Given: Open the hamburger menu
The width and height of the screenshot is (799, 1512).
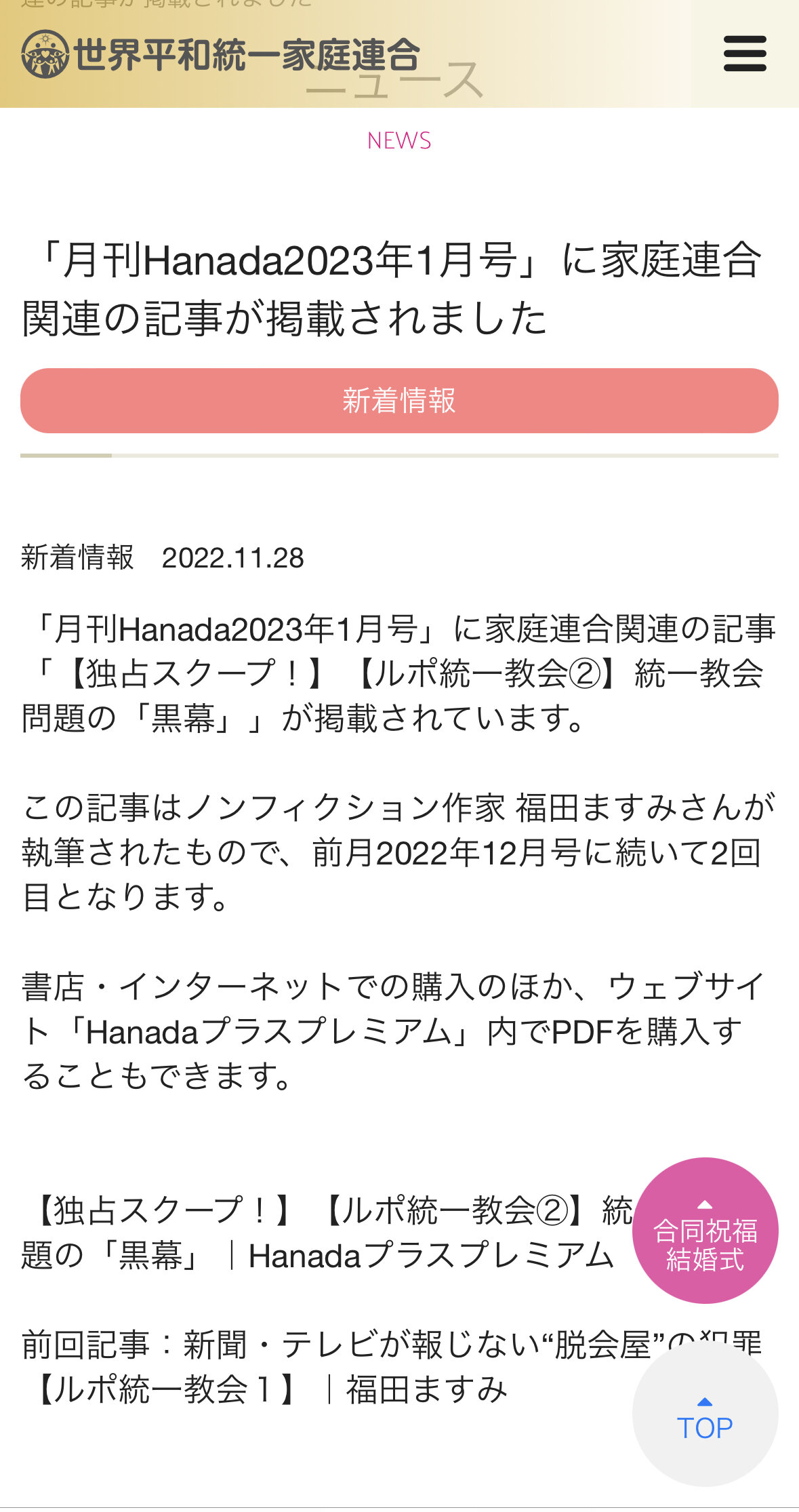Looking at the screenshot, I should [745, 54].
